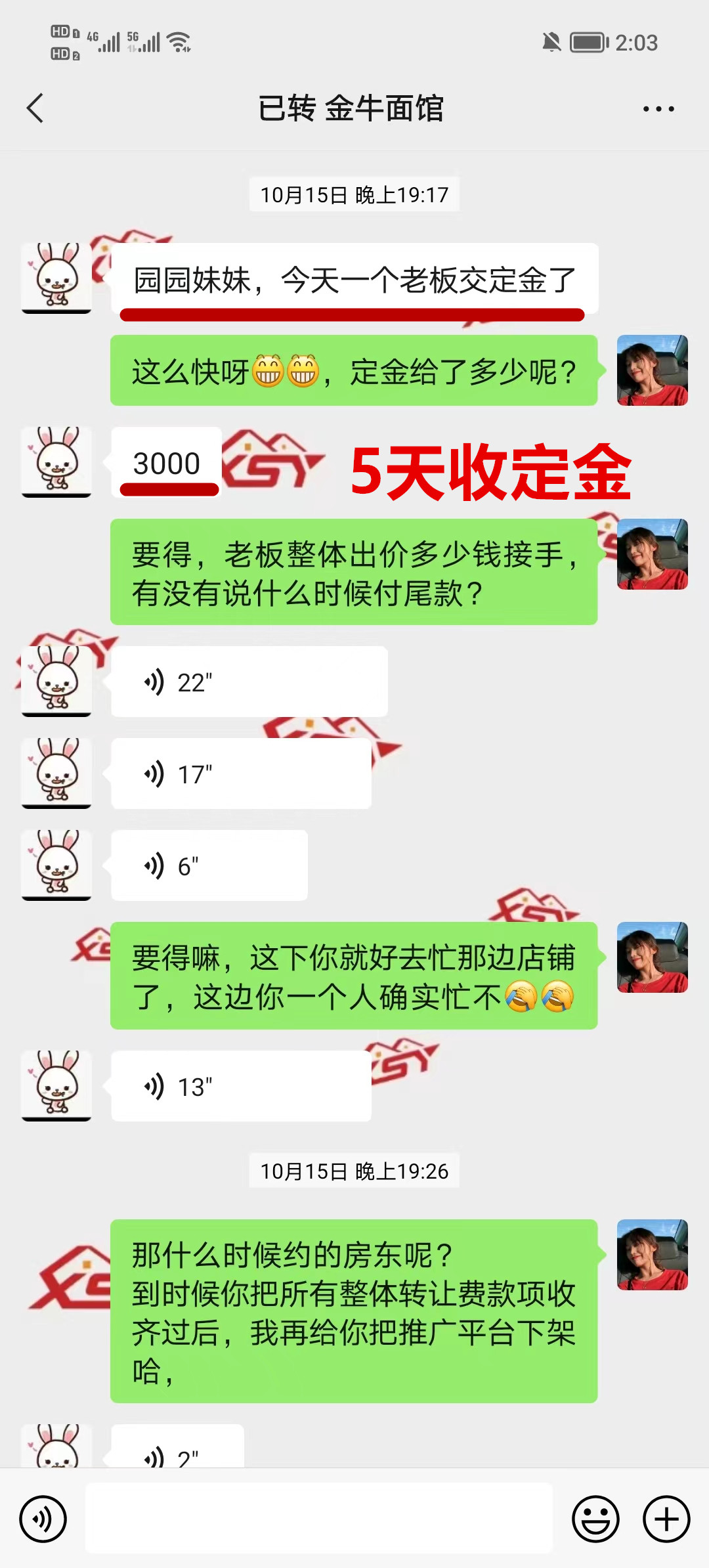
Task: Play the 22-second voice message
Action: [249, 682]
